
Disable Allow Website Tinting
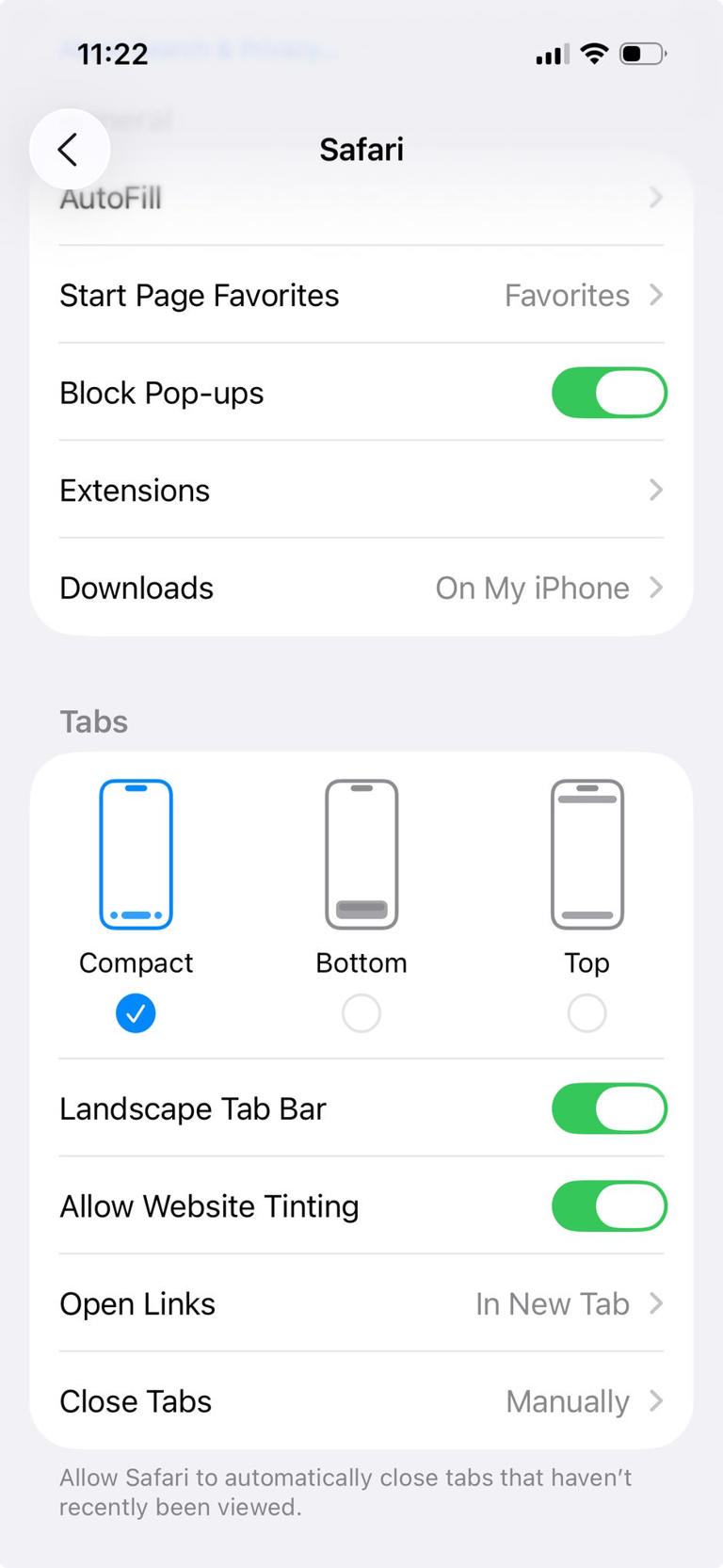click(x=609, y=1206)
